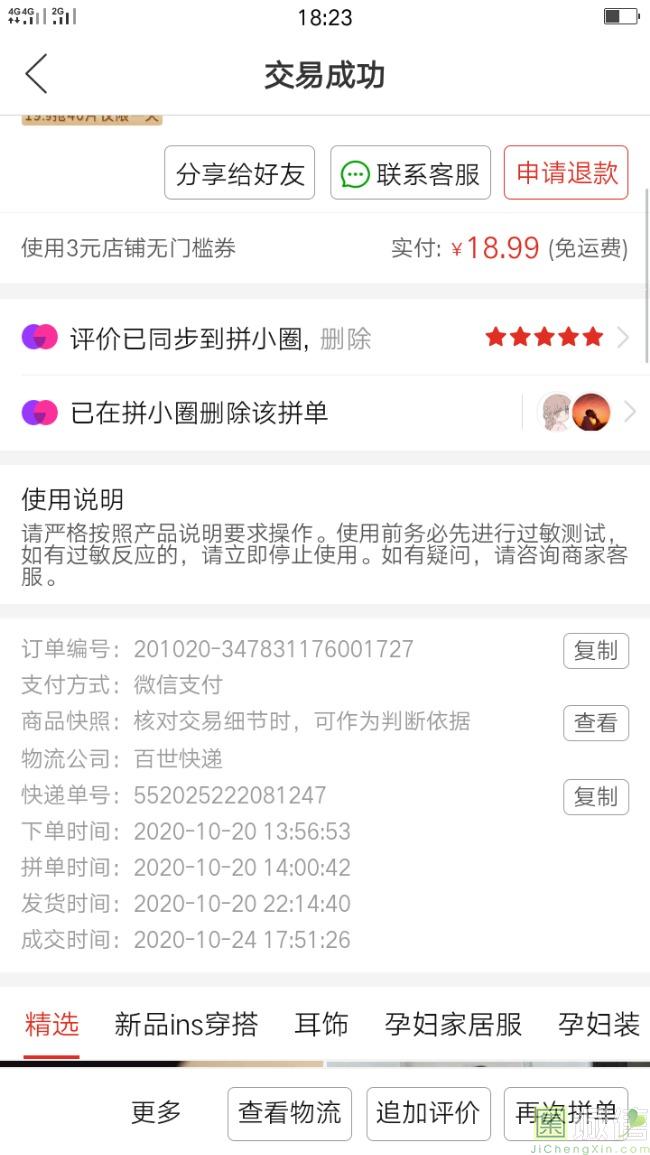650x1155 pixels.
Task: Switch to the 精选 tab
Action: [x=52, y=1024]
